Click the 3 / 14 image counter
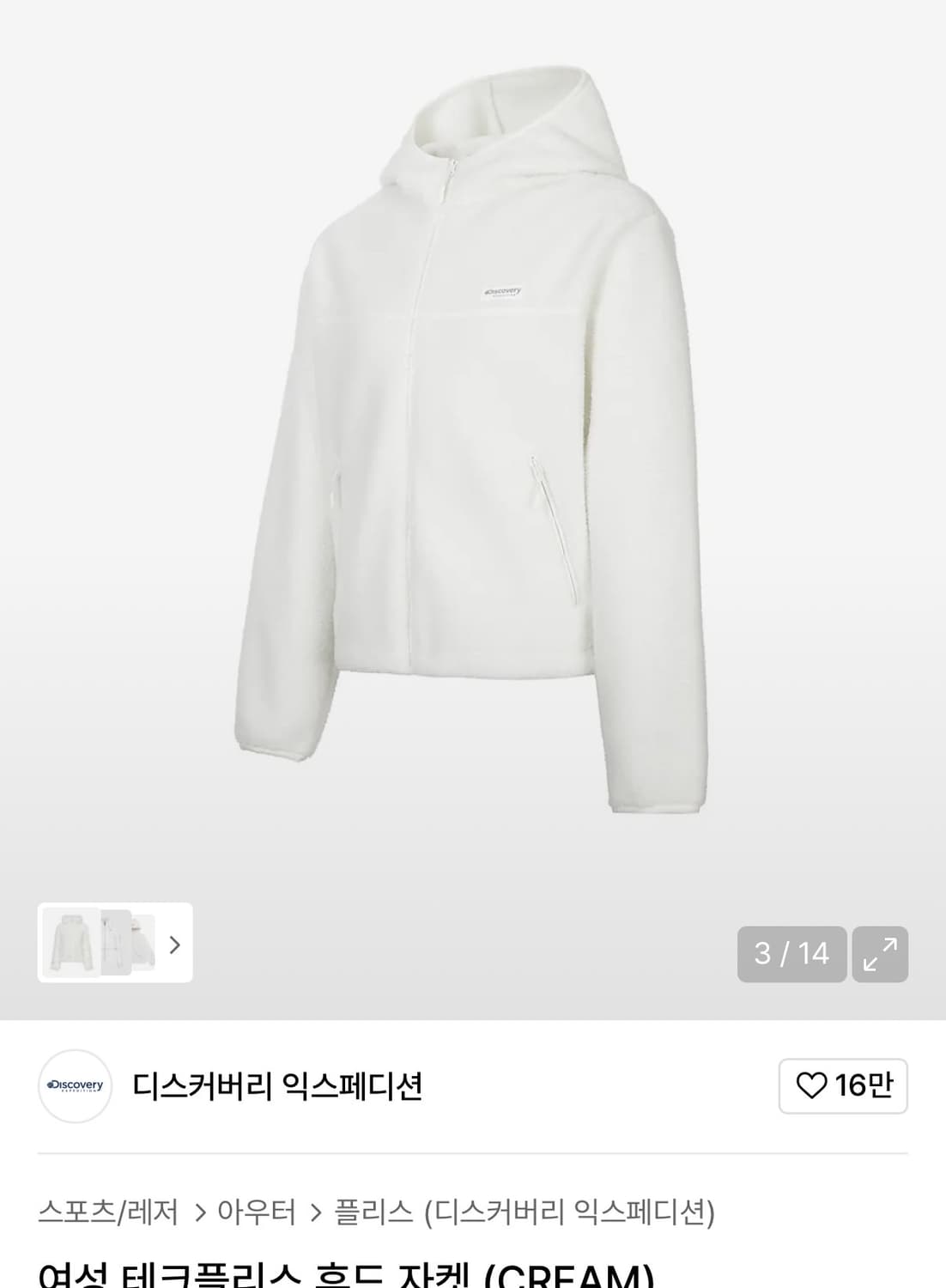 [x=791, y=953]
